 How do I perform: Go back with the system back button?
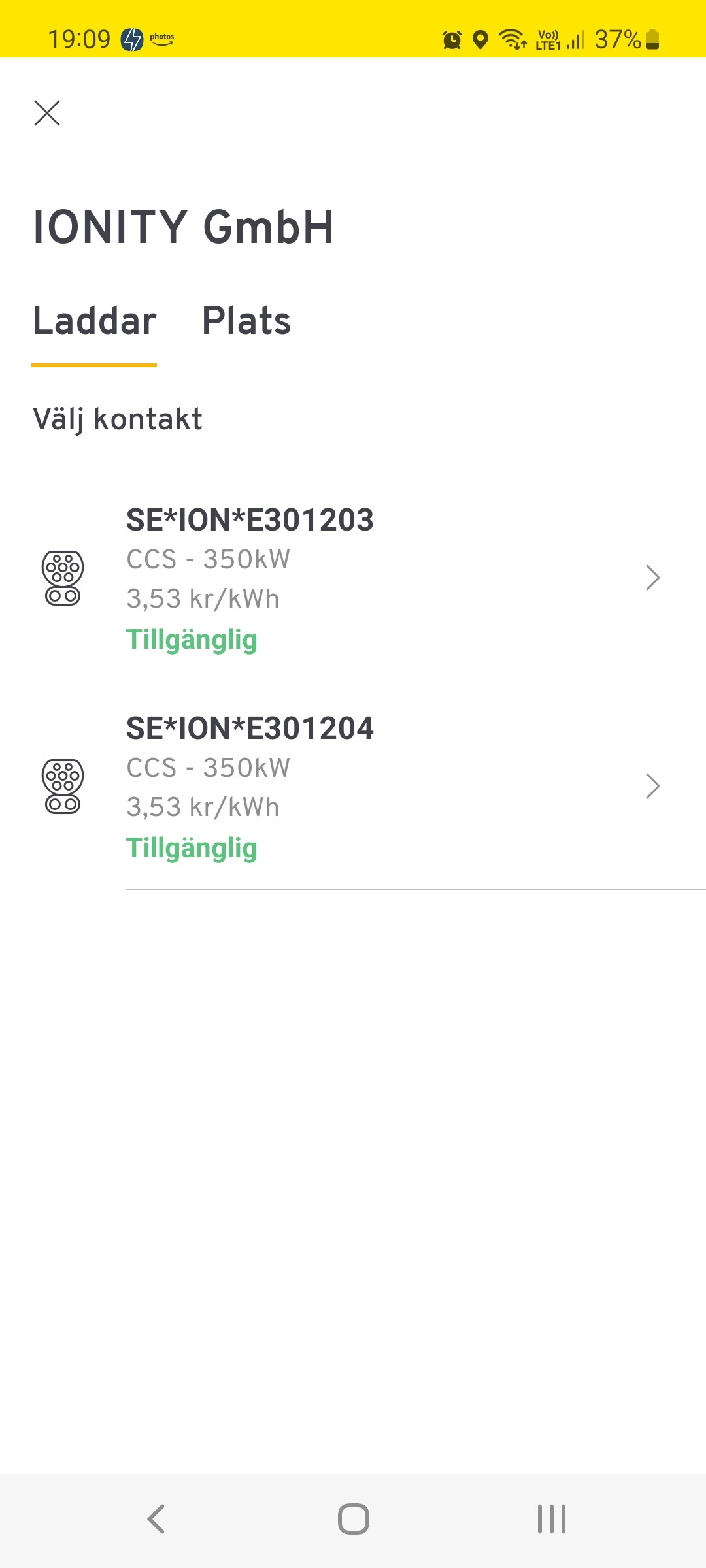156,1519
